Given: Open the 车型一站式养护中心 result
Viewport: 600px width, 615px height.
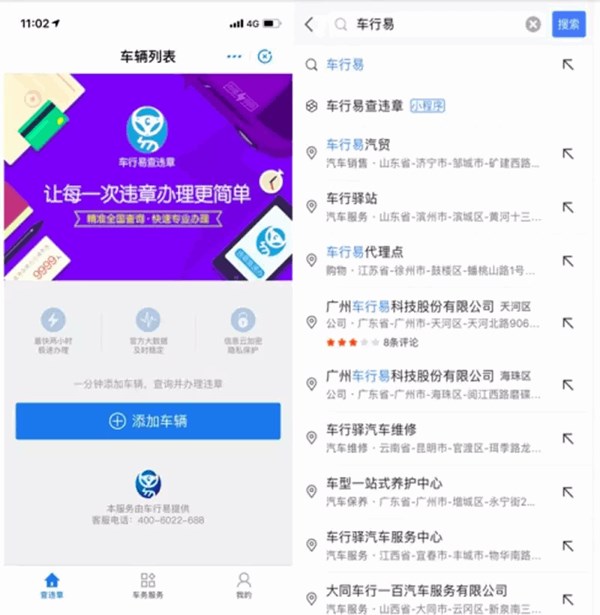Looking at the screenshot, I should [x=420, y=491].
